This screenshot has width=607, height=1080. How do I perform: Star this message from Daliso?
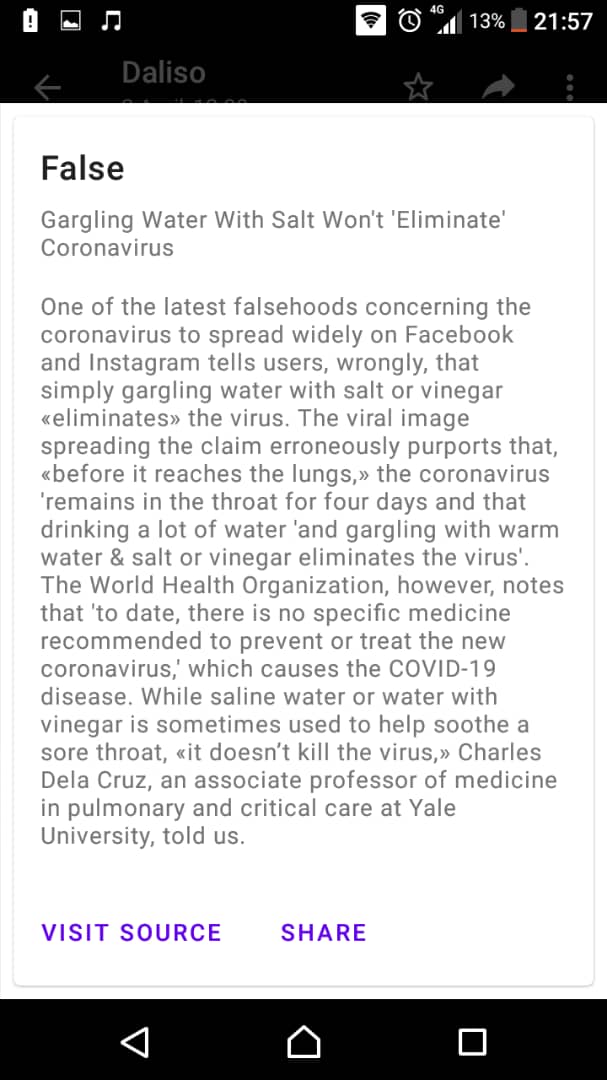[x=418, y=87]
